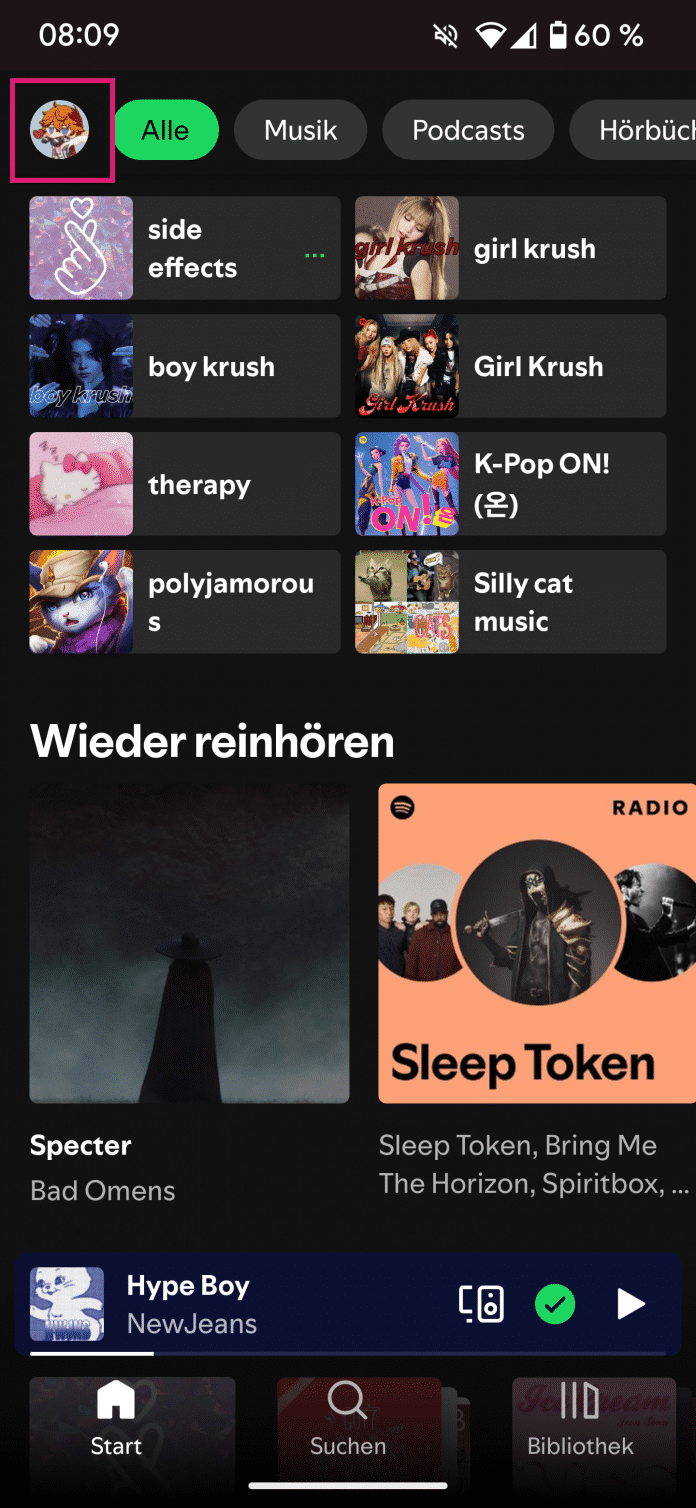Select the Alle filter chip

click(166, 130)
